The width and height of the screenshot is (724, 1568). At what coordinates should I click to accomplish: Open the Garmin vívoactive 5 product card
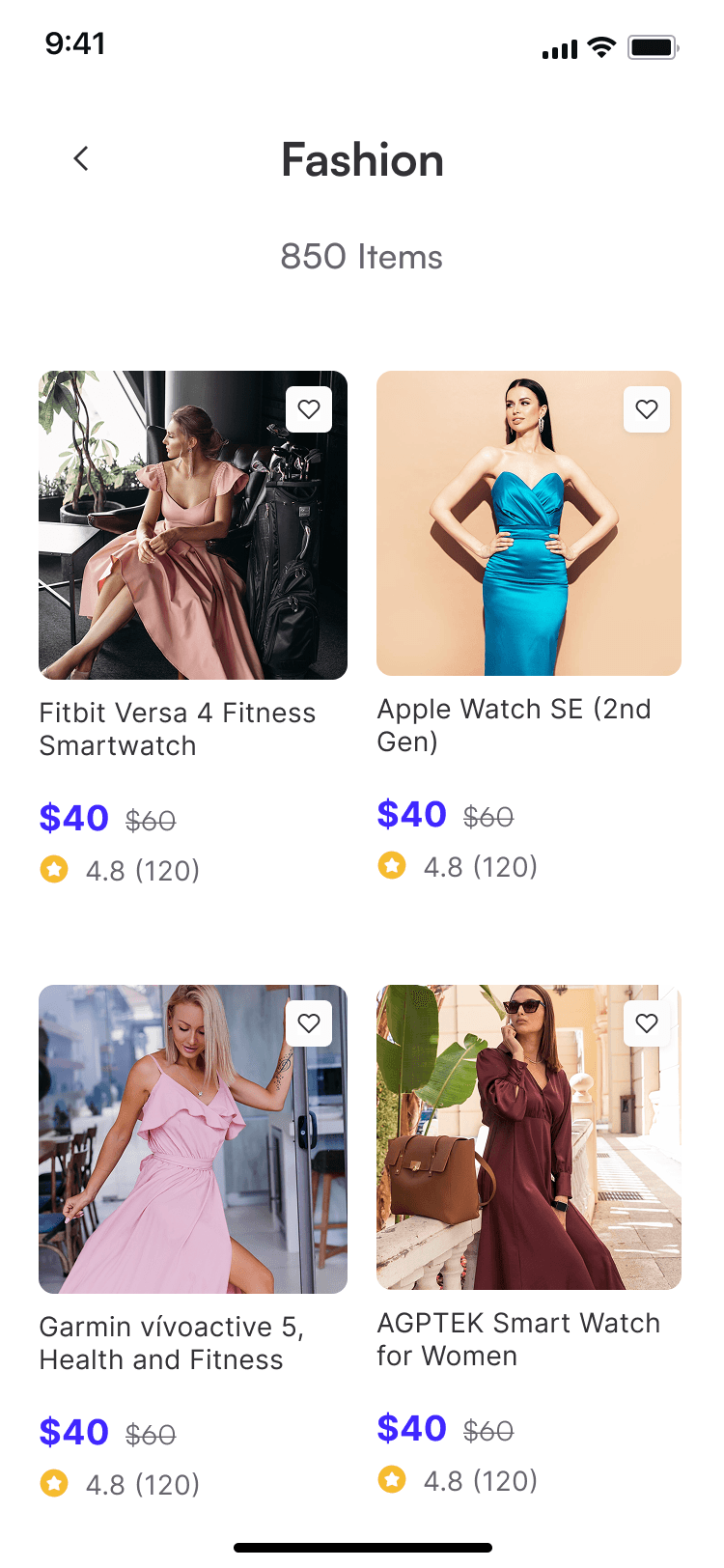tap(192, 1139)
